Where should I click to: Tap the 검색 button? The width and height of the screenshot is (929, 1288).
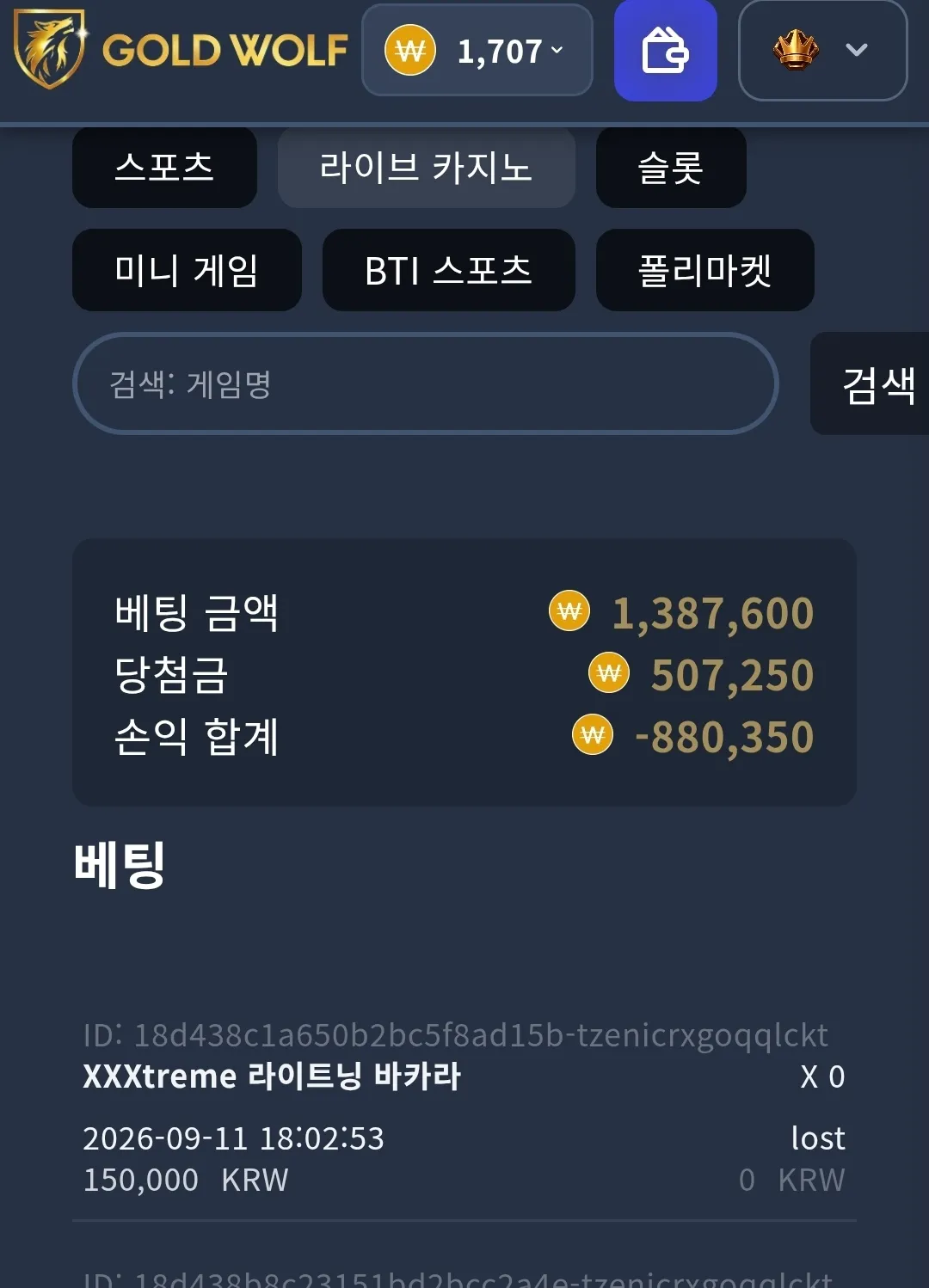click(x=870, y=383)
